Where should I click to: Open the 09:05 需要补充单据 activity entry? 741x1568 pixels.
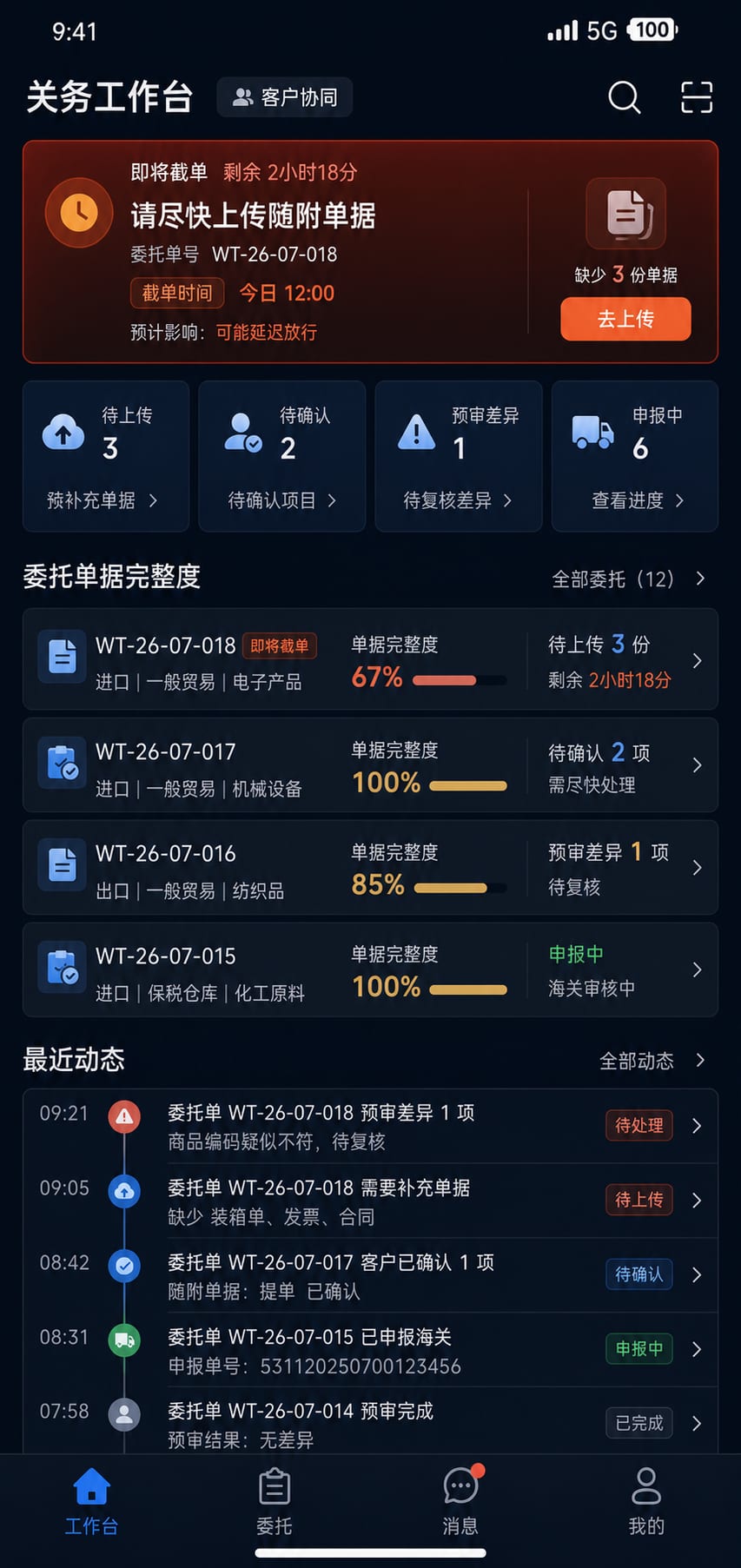point(370,1201)
